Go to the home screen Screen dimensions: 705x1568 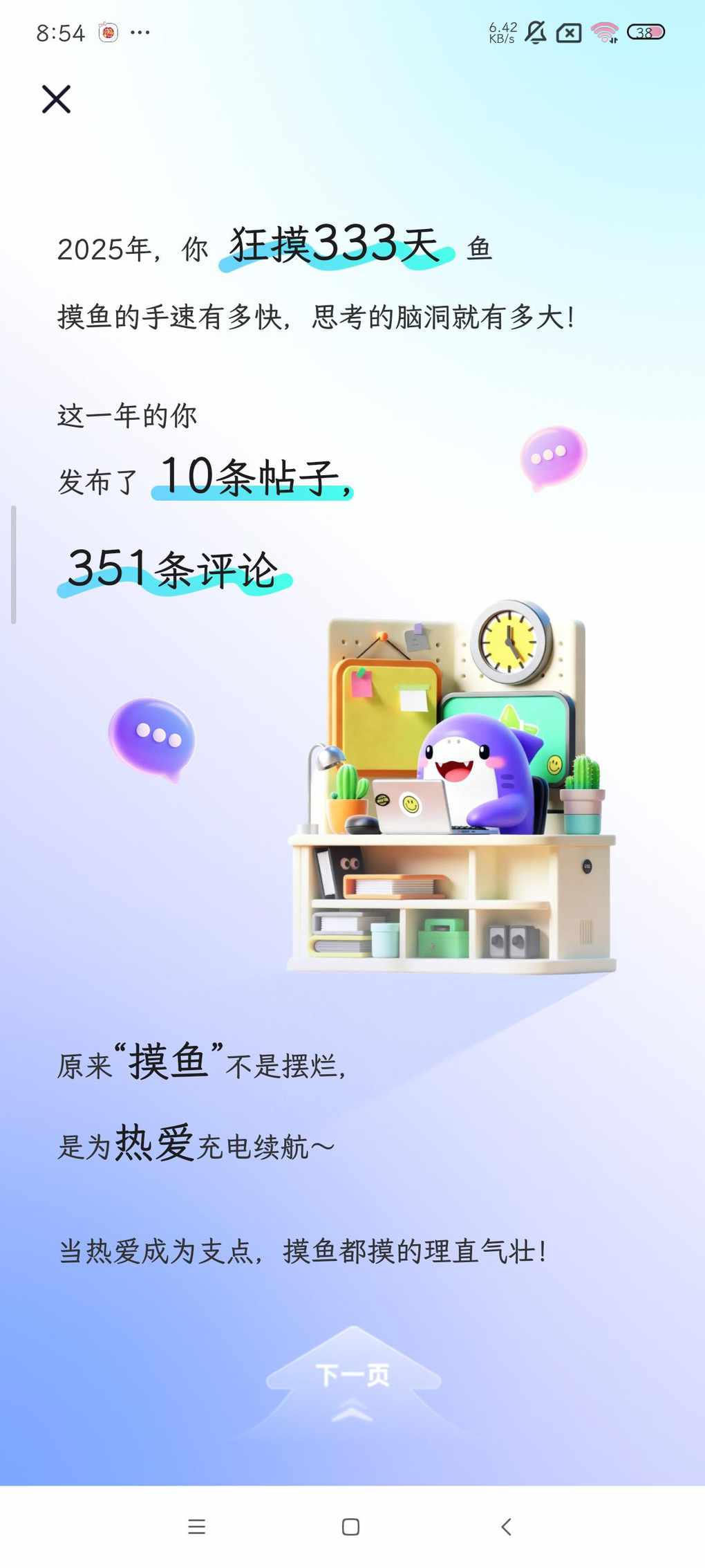350,1527
